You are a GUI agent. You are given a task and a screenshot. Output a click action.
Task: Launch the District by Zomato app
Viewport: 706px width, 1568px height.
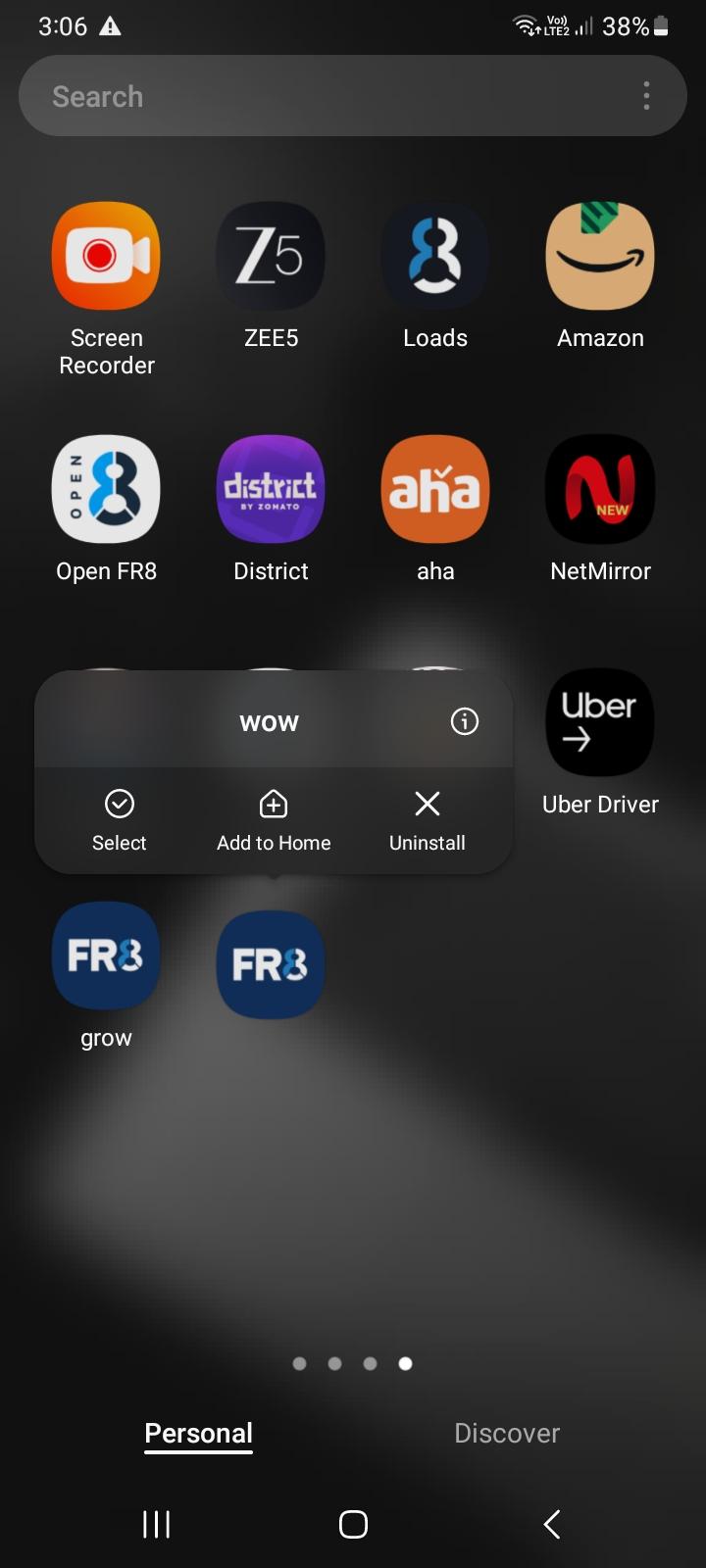tap(271, 488)
